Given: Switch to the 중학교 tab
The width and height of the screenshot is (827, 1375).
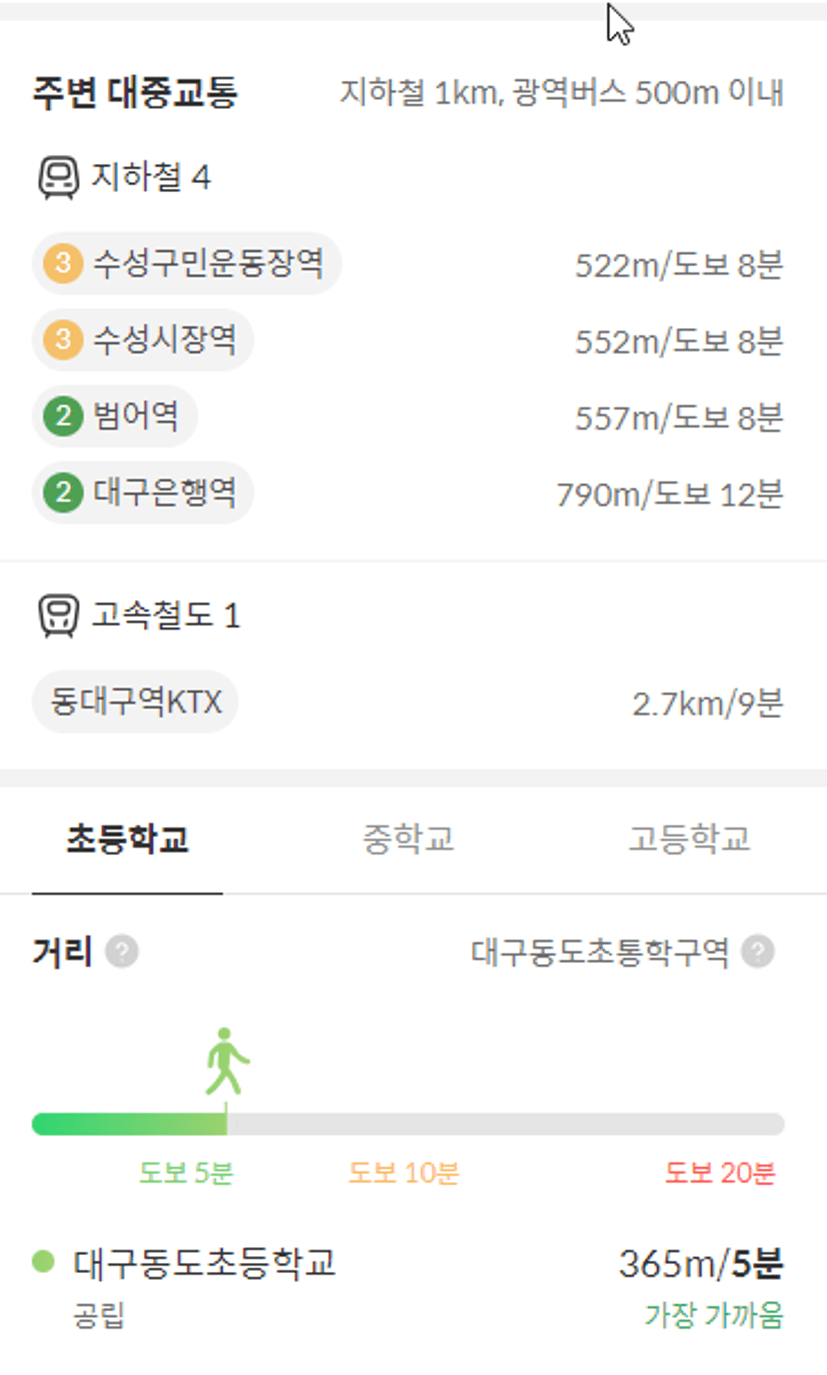Looking at the screenshot, I should (408, 839).
